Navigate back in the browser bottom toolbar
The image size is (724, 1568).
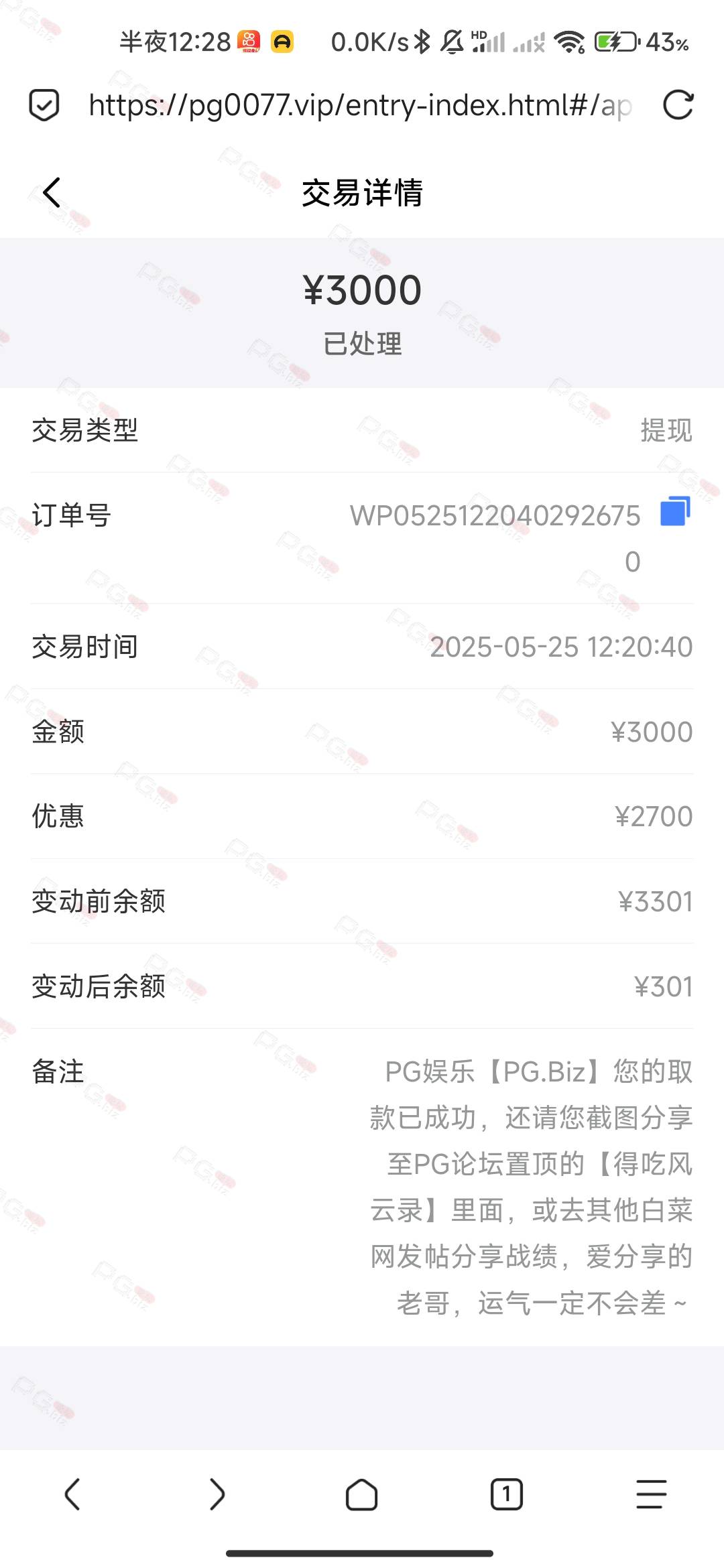tap(72, 1494)
